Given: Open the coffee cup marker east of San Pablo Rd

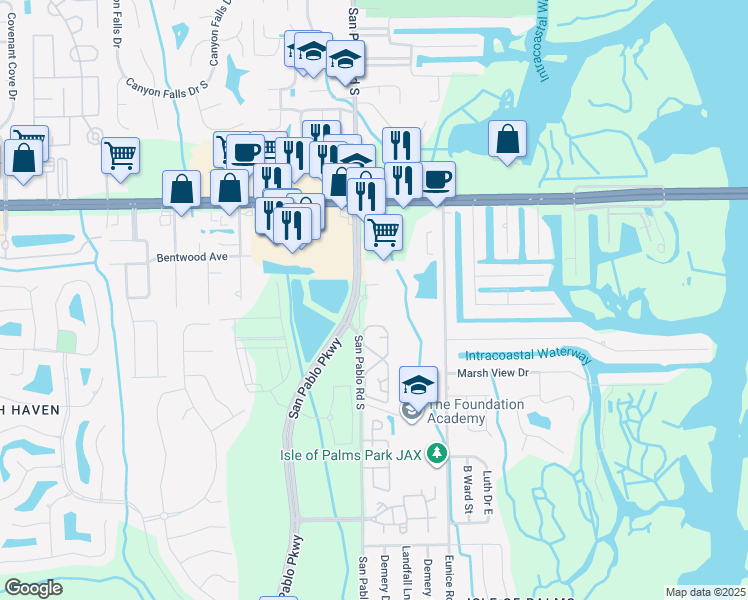Looking at the screenshot, I should [x=436, y=180].
